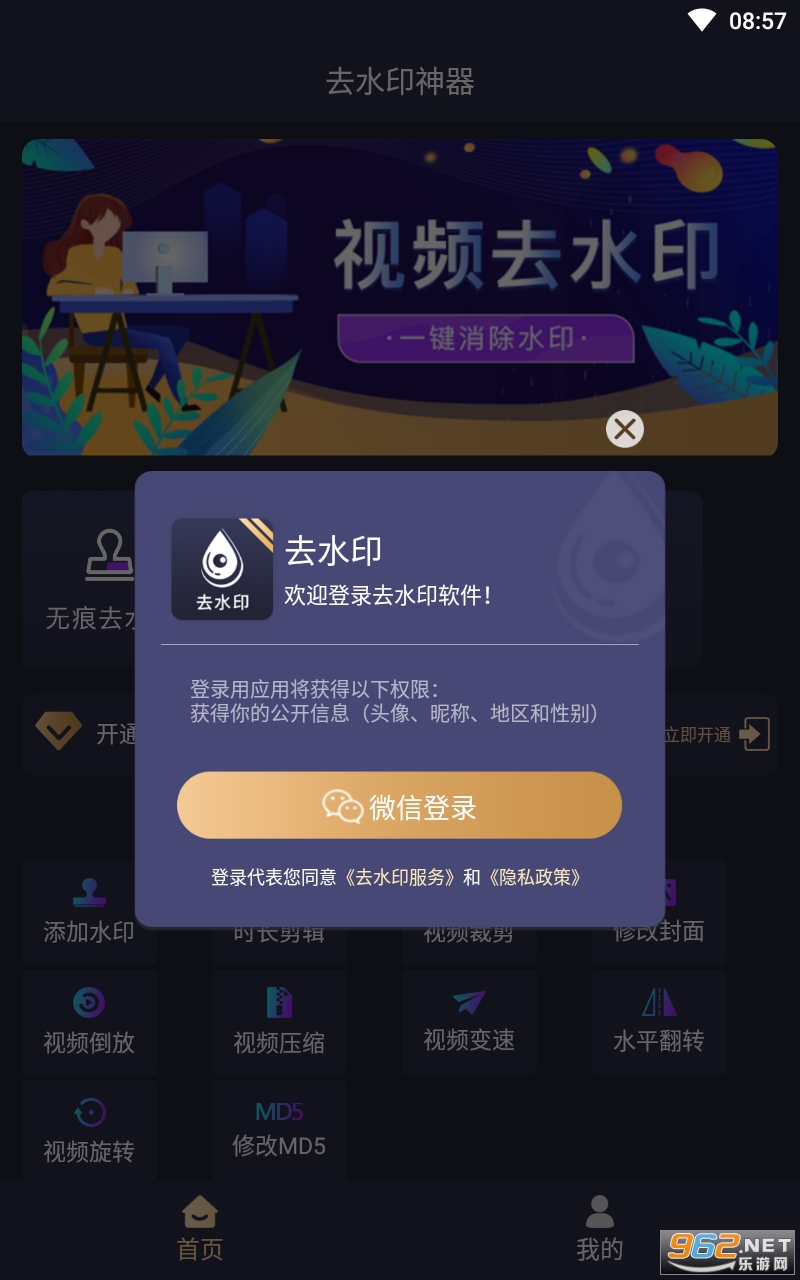Tap the 视频去水印 banner

point(400,297)
